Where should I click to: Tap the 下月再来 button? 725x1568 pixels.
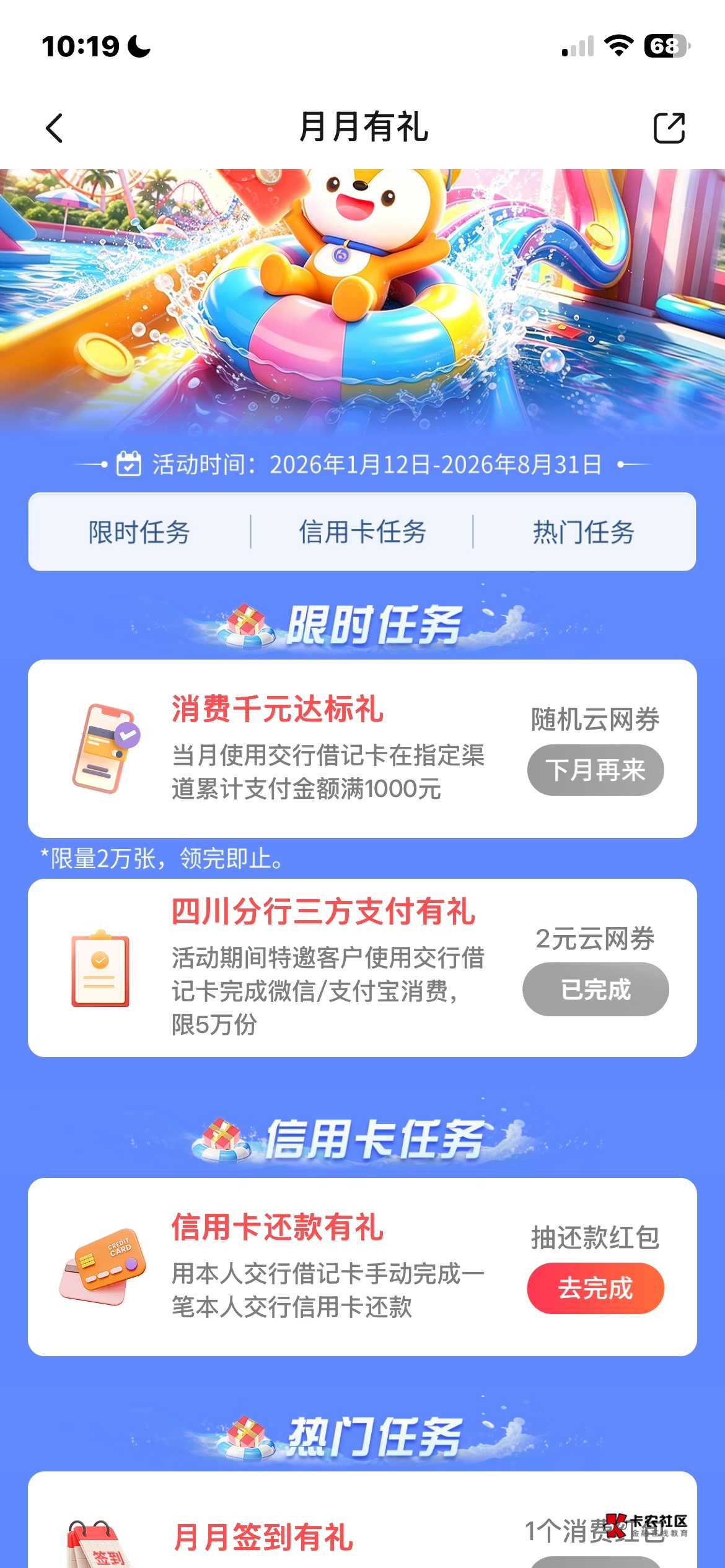(x=595, y=770)
